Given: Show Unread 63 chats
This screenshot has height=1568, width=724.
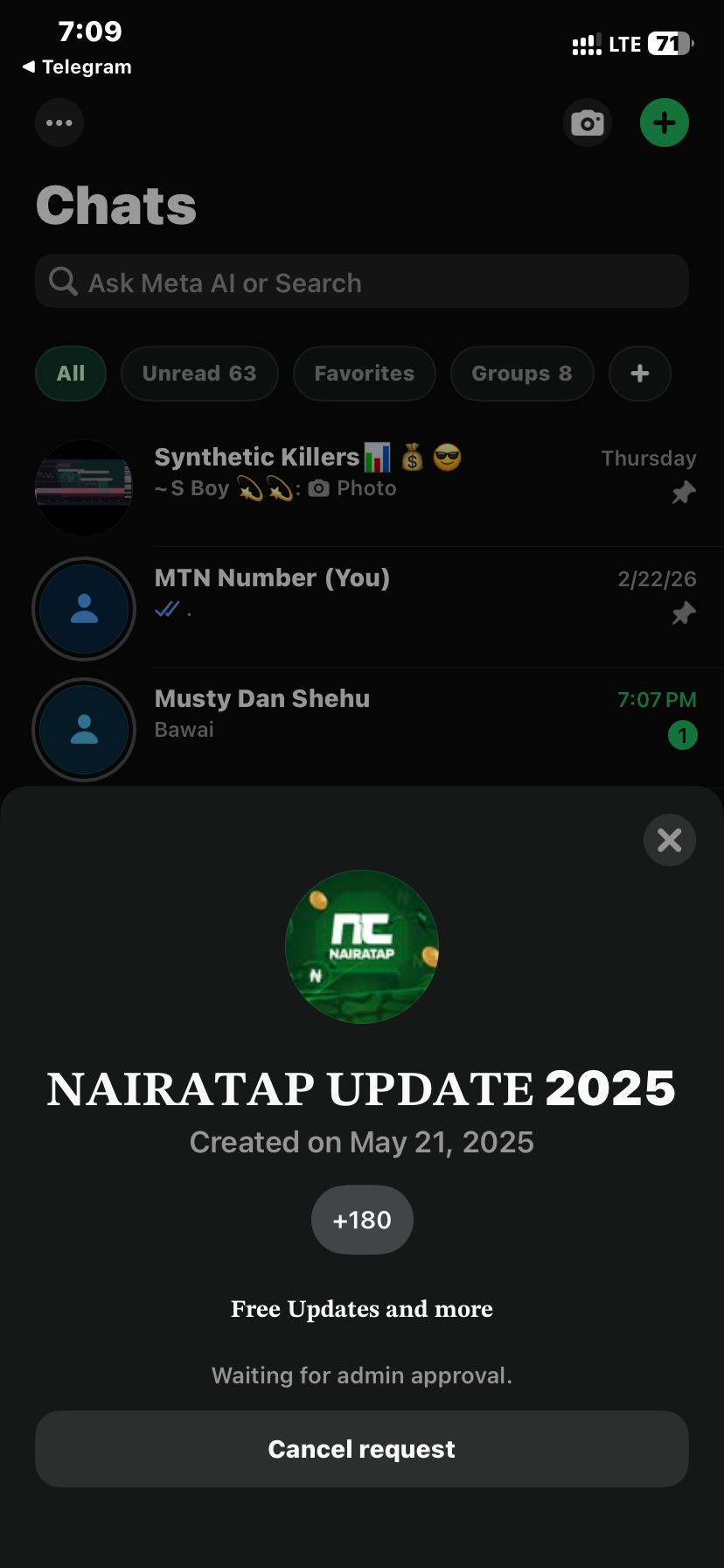Looking at the screenshot, I should click(x=199, y=374).
